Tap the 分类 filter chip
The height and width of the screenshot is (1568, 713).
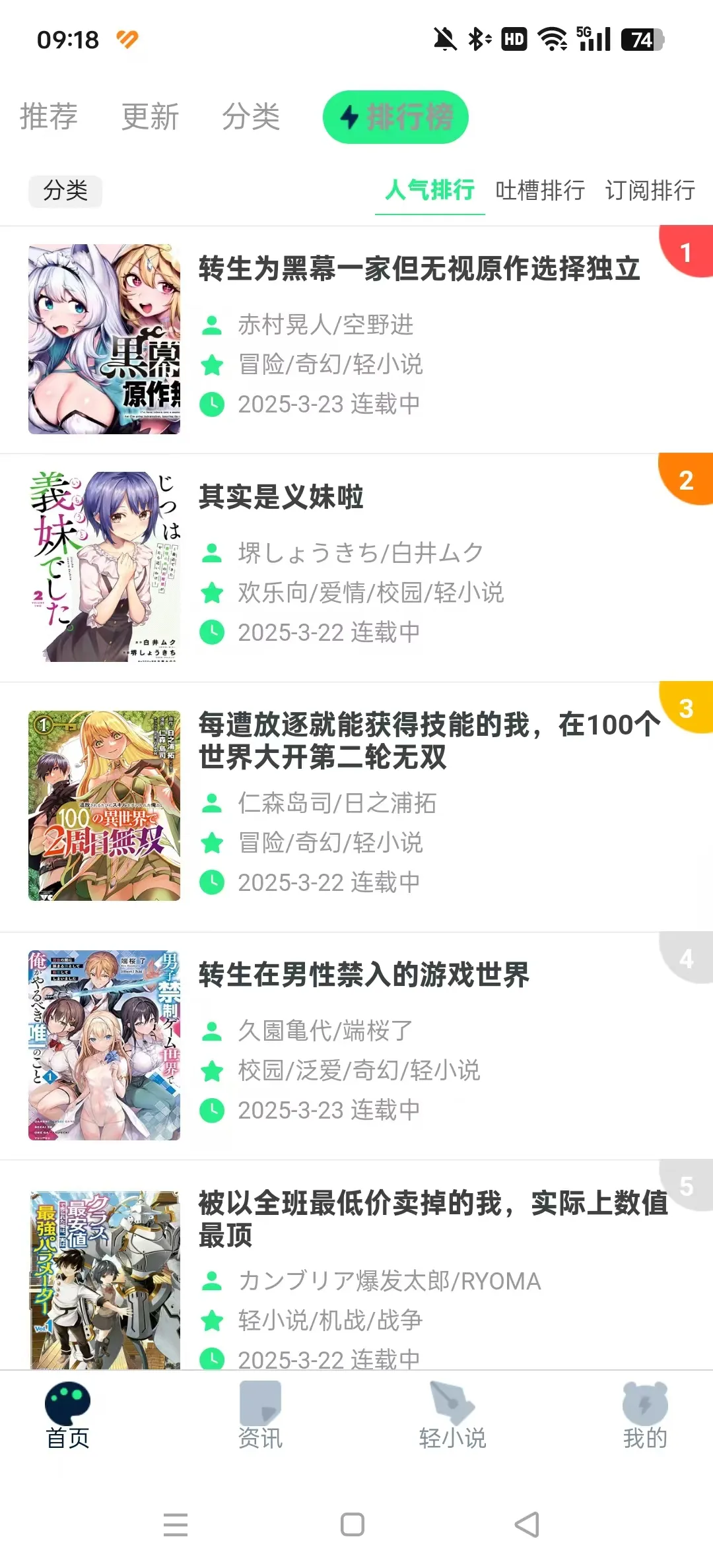(x=65, y=191)
